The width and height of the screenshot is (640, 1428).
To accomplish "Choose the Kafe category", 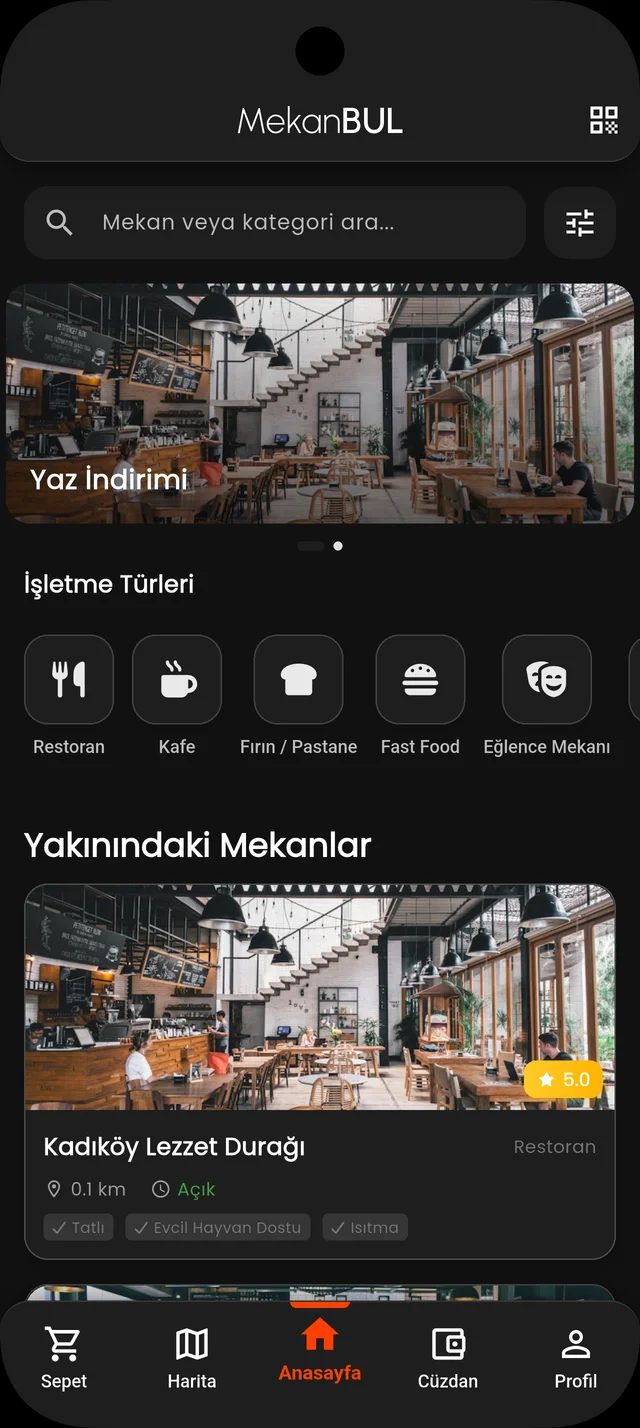I will coord(177,680).
